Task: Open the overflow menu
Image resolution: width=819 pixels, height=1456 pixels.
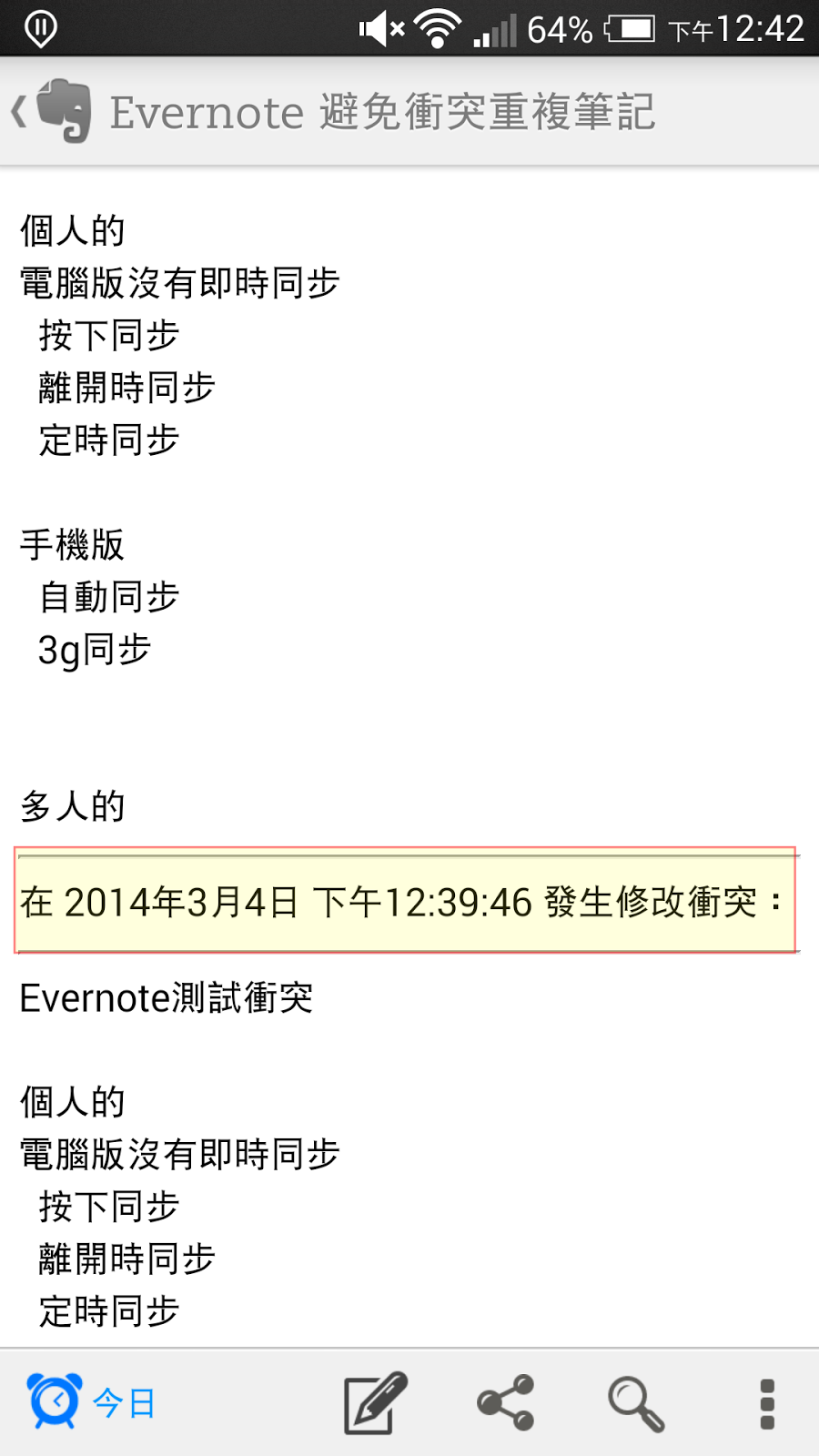Action: pyautogui.click(x=767, y=1403)
